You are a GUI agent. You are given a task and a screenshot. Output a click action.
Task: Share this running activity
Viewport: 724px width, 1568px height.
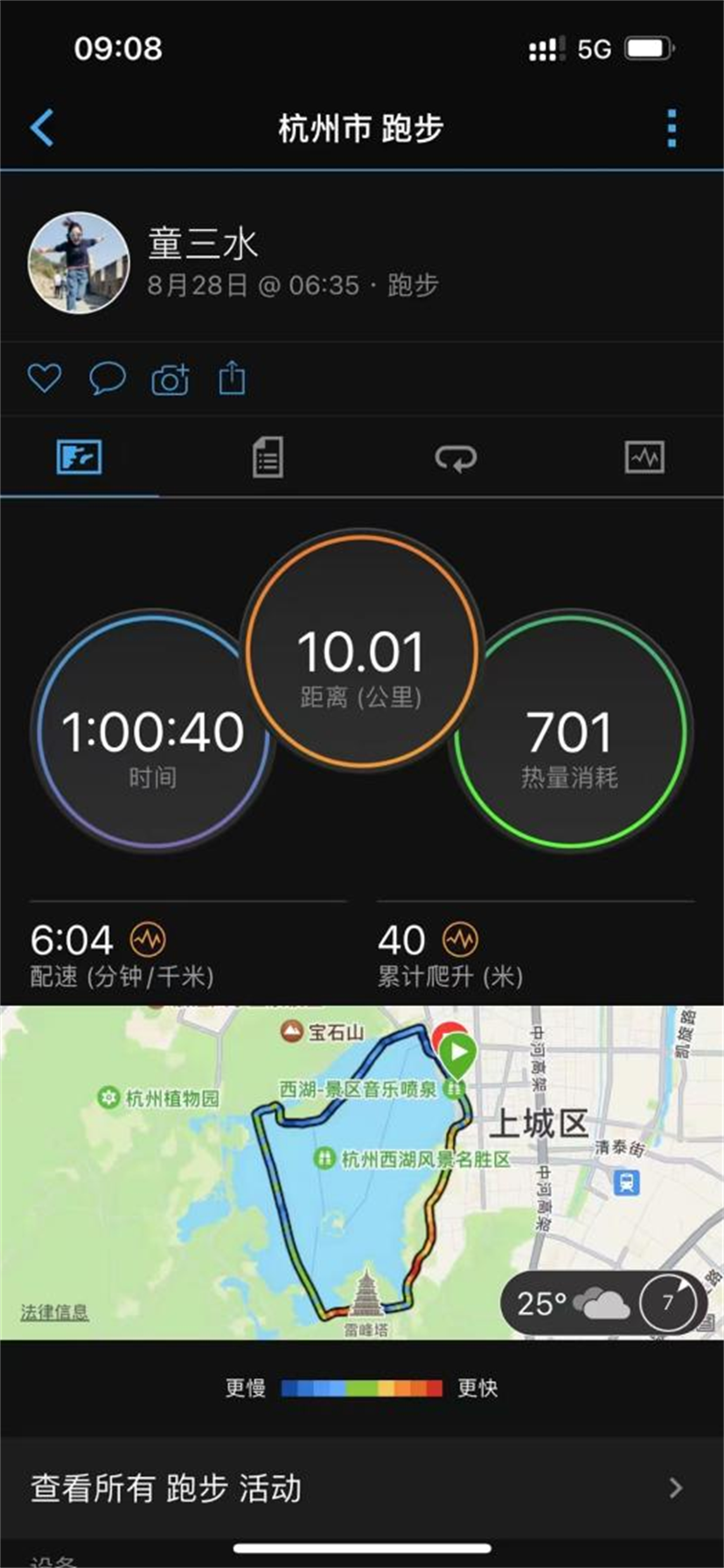[x=232, y=379]
